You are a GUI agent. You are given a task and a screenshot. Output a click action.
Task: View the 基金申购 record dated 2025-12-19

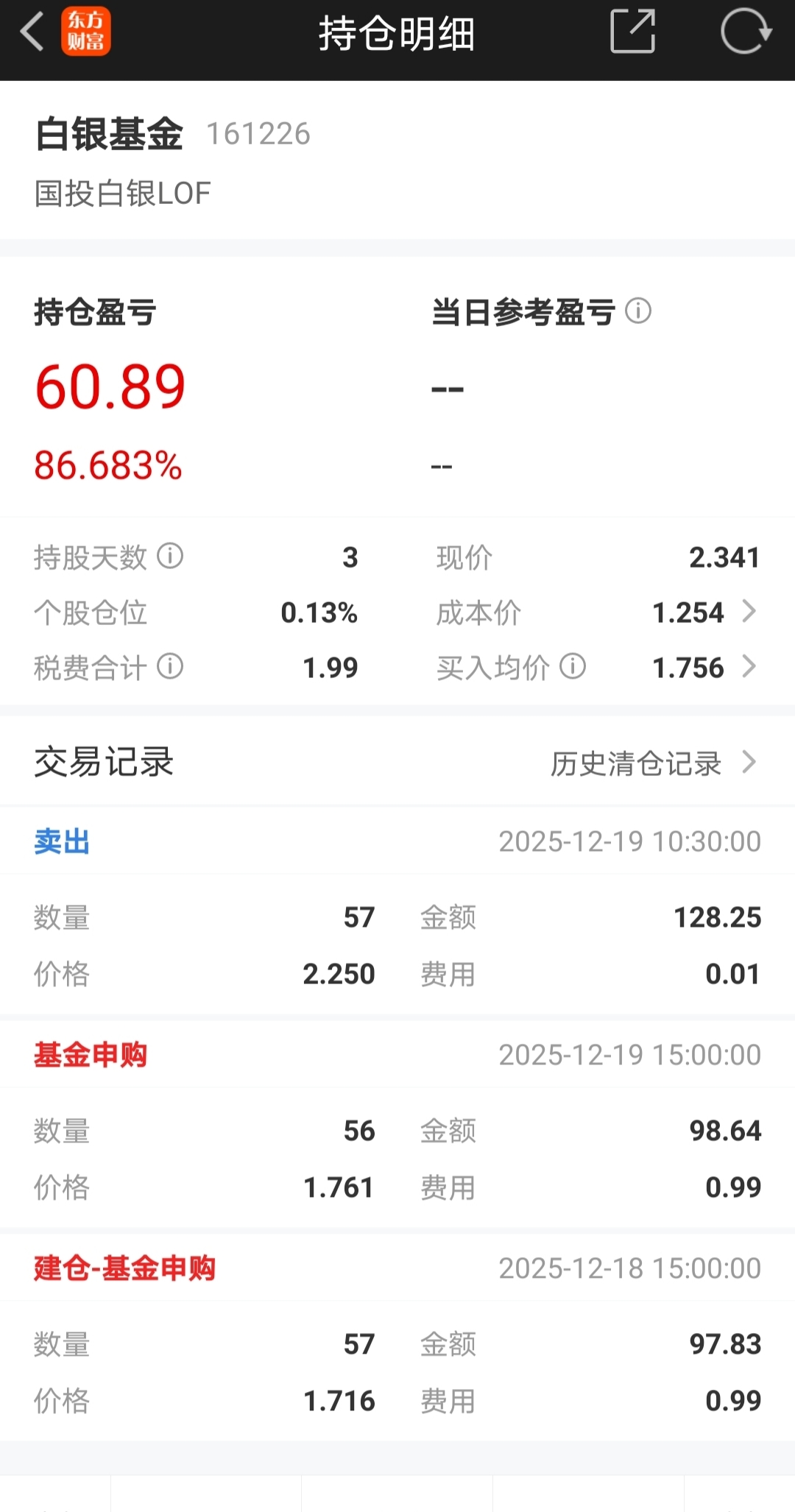(88, 1054)
